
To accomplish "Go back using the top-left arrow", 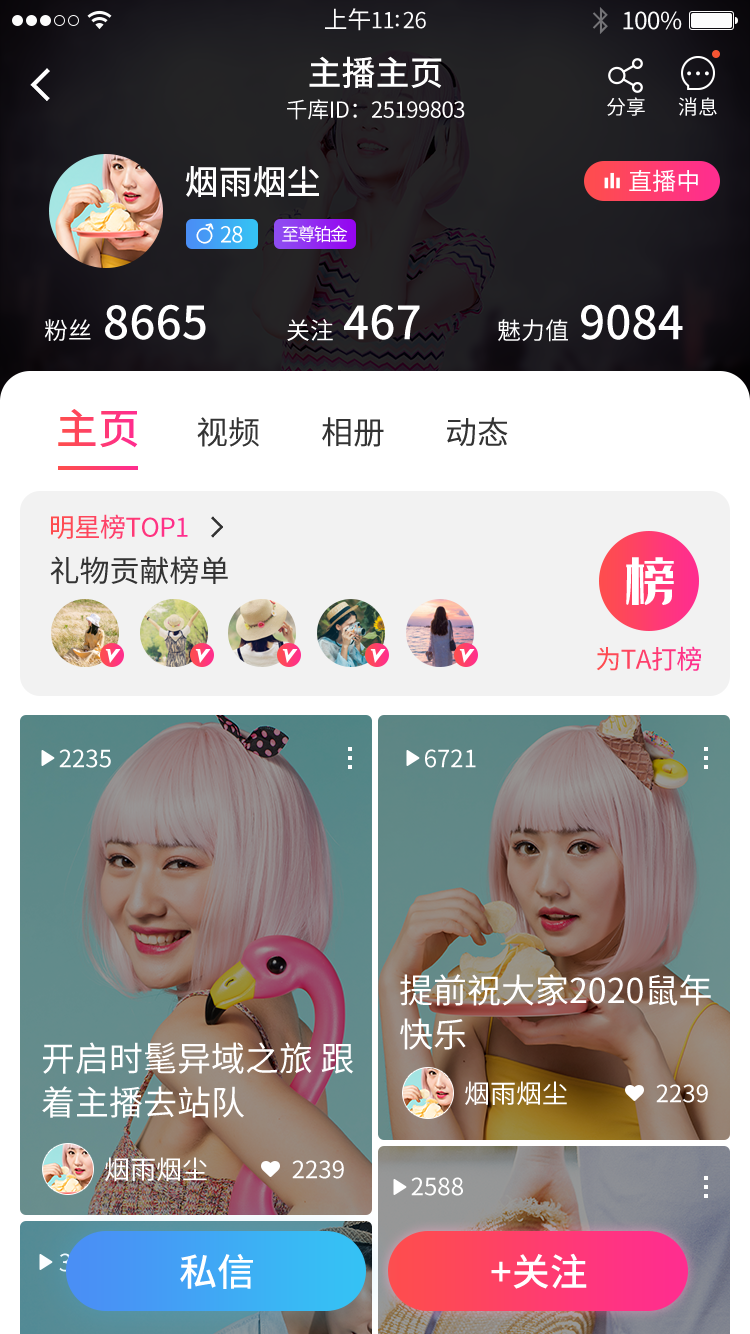I will [40, 85].
